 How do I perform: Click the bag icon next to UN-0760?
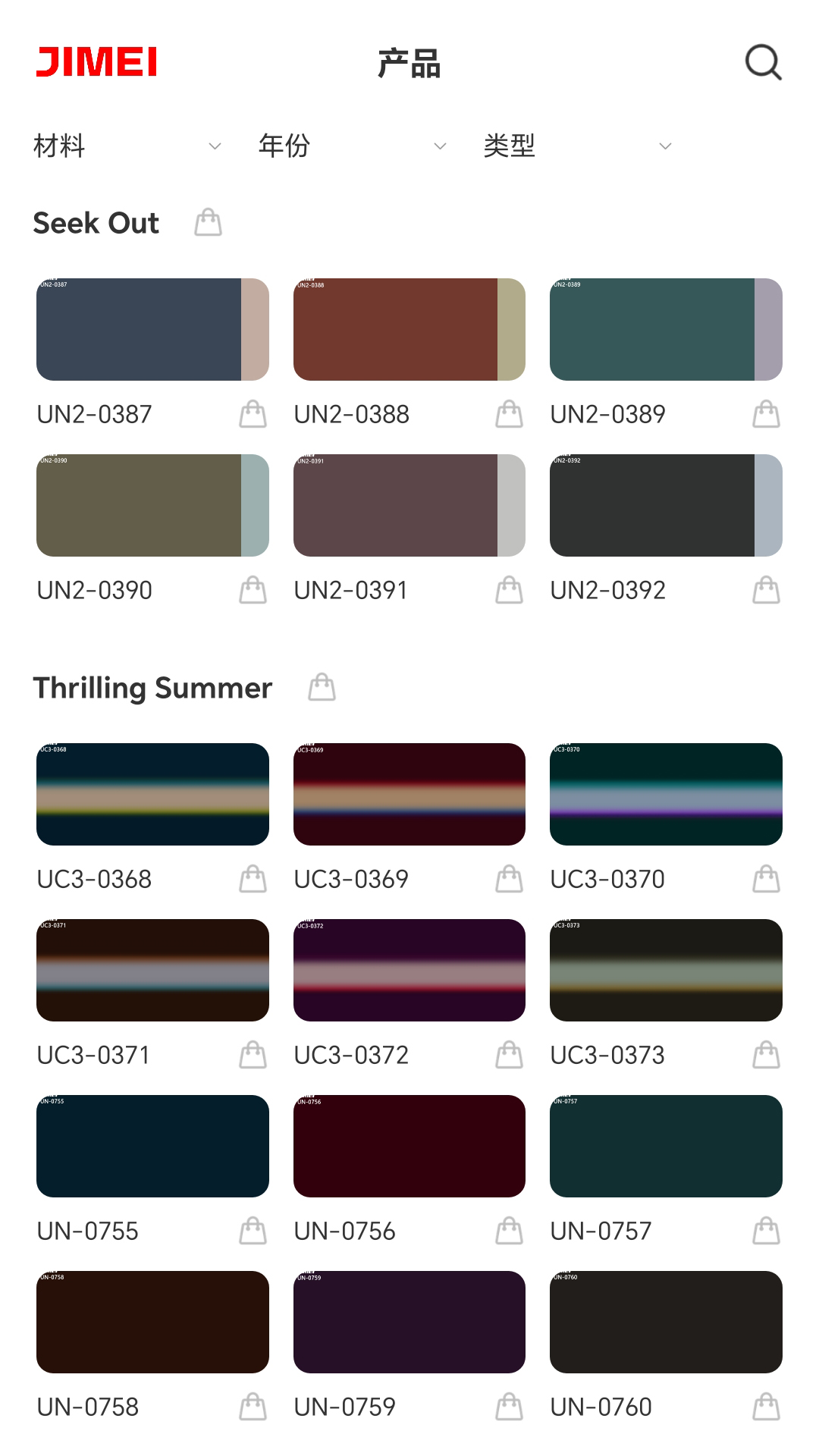(767, 1407)
